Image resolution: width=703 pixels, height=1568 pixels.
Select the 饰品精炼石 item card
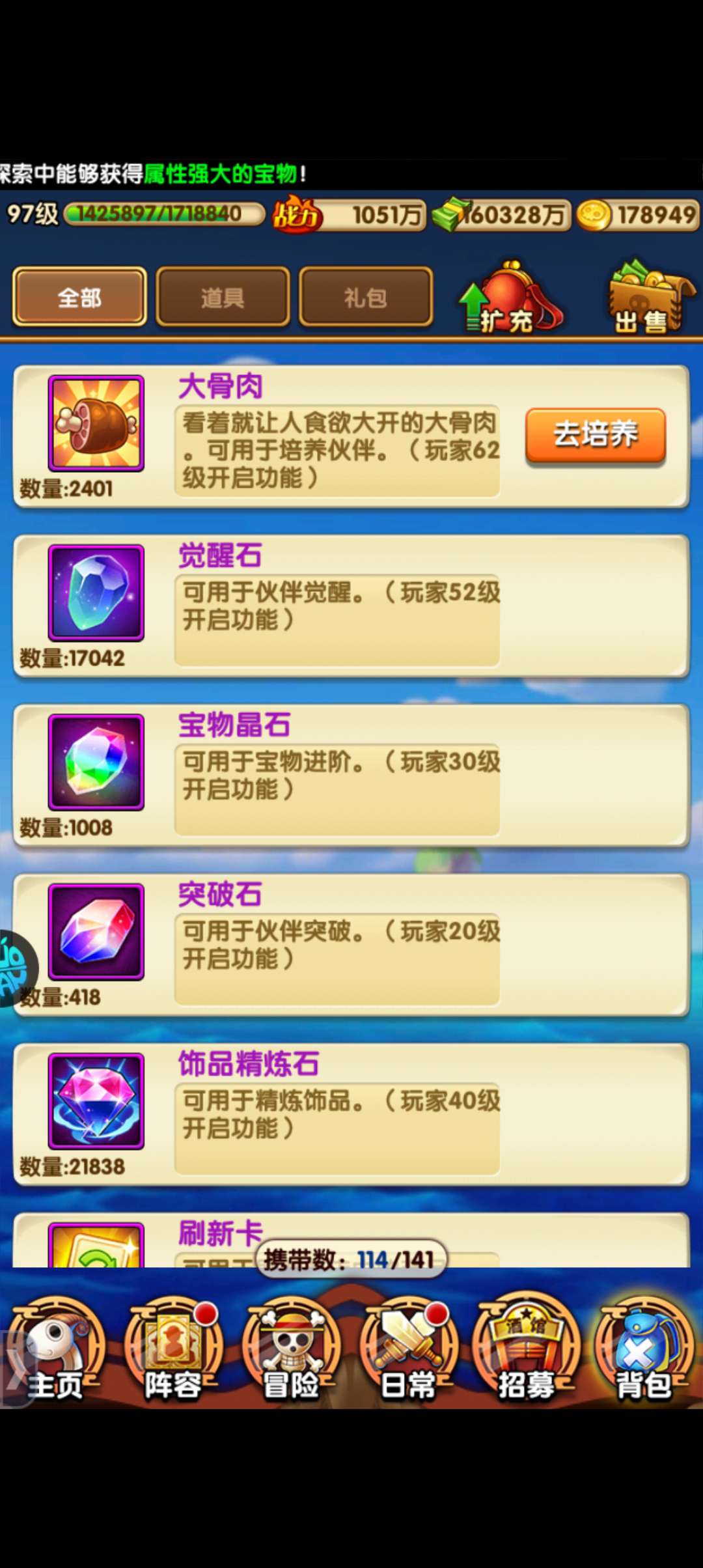(350, 1114)
